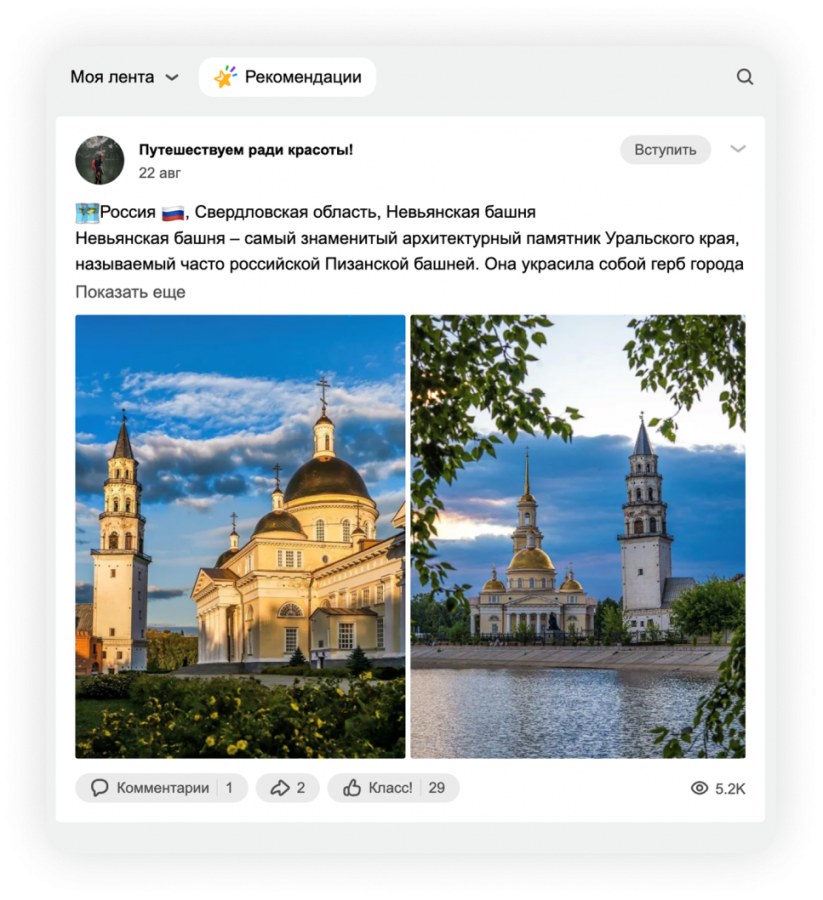Open Комментарии under the post
The width and height of the screenshot is (823, 900).
[x=160, y=788]
